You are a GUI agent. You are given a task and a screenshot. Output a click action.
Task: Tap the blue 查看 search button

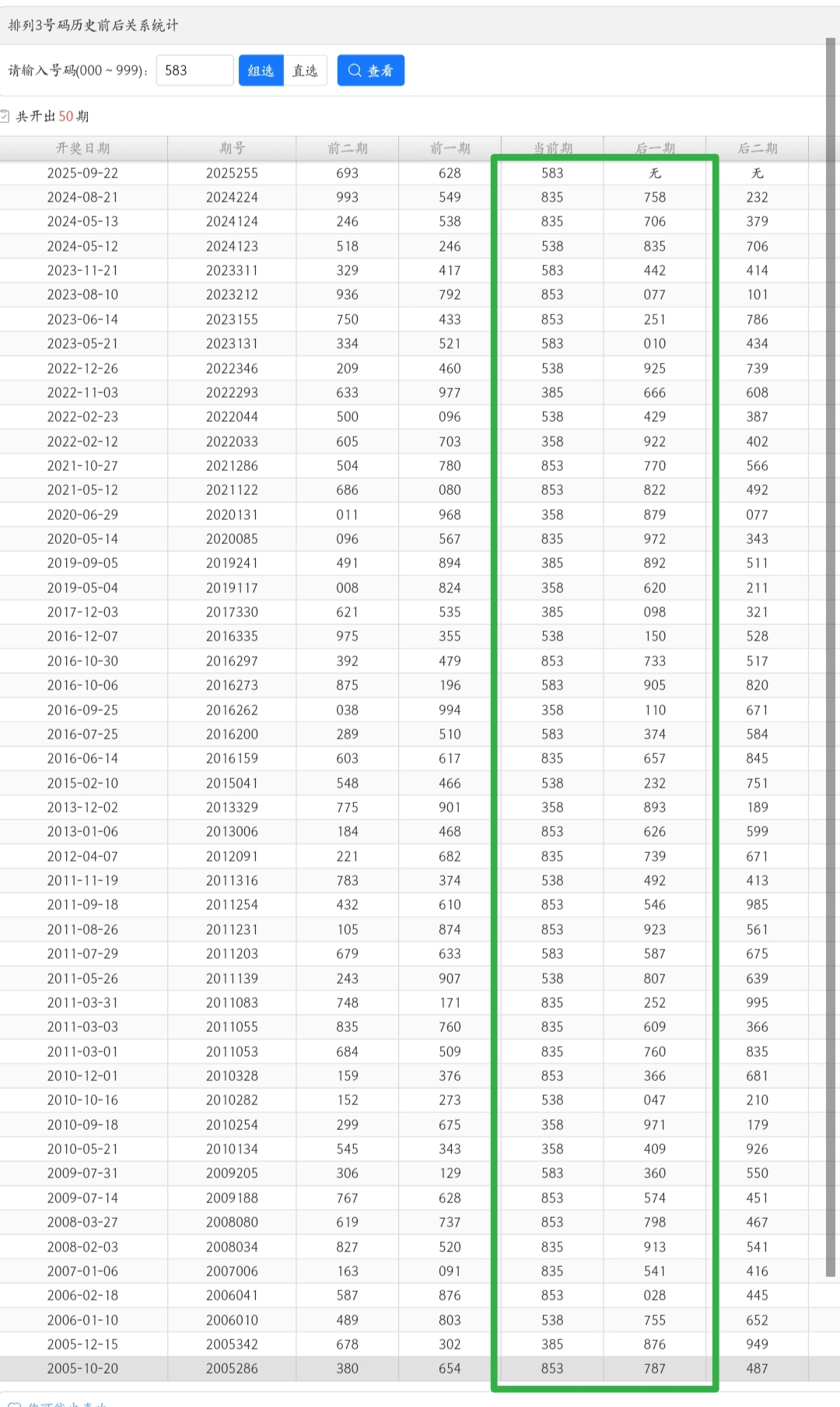[x=370, y=71]
